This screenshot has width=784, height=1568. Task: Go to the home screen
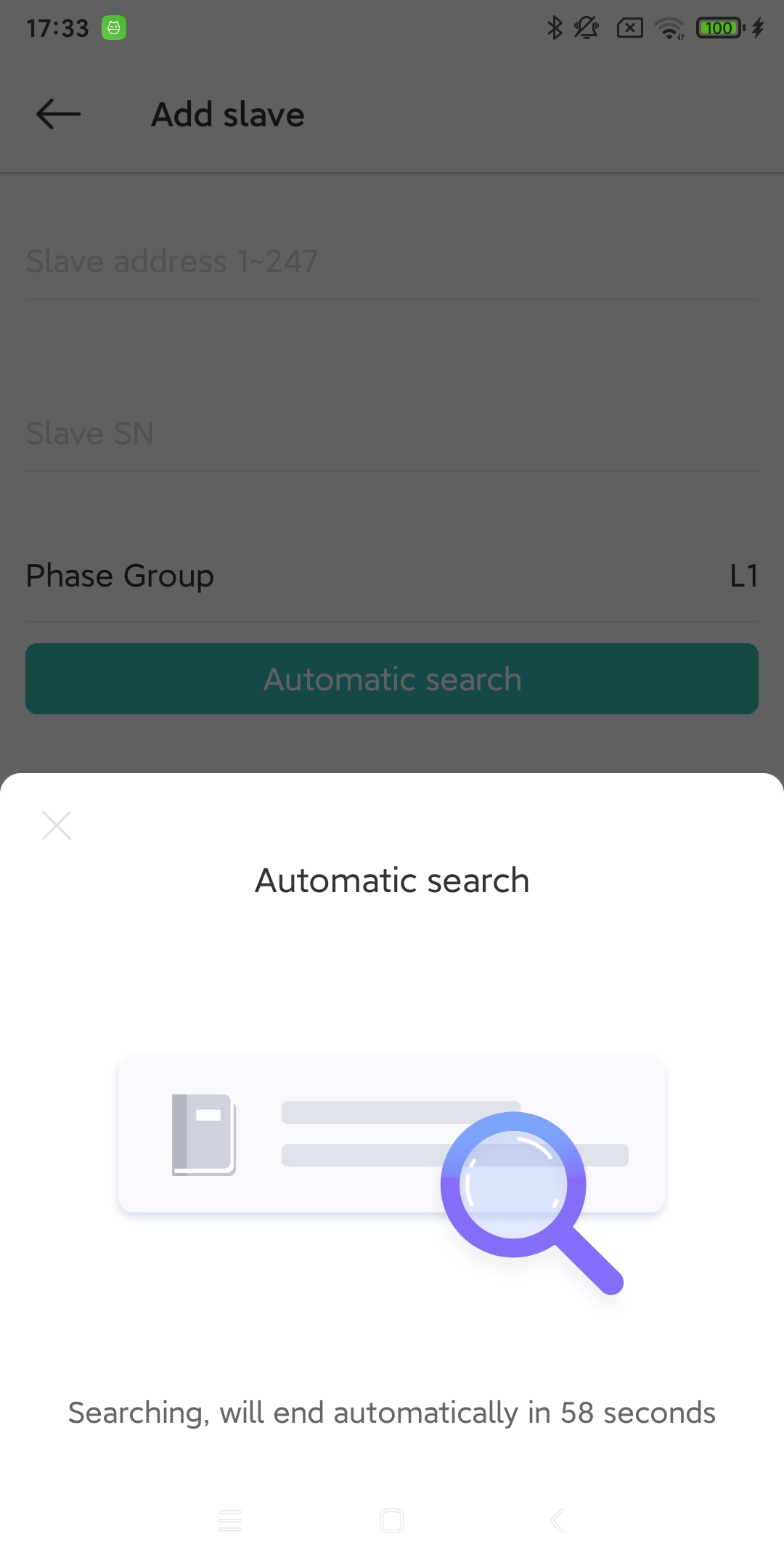pyautogui.click(x=392, y=1520)
